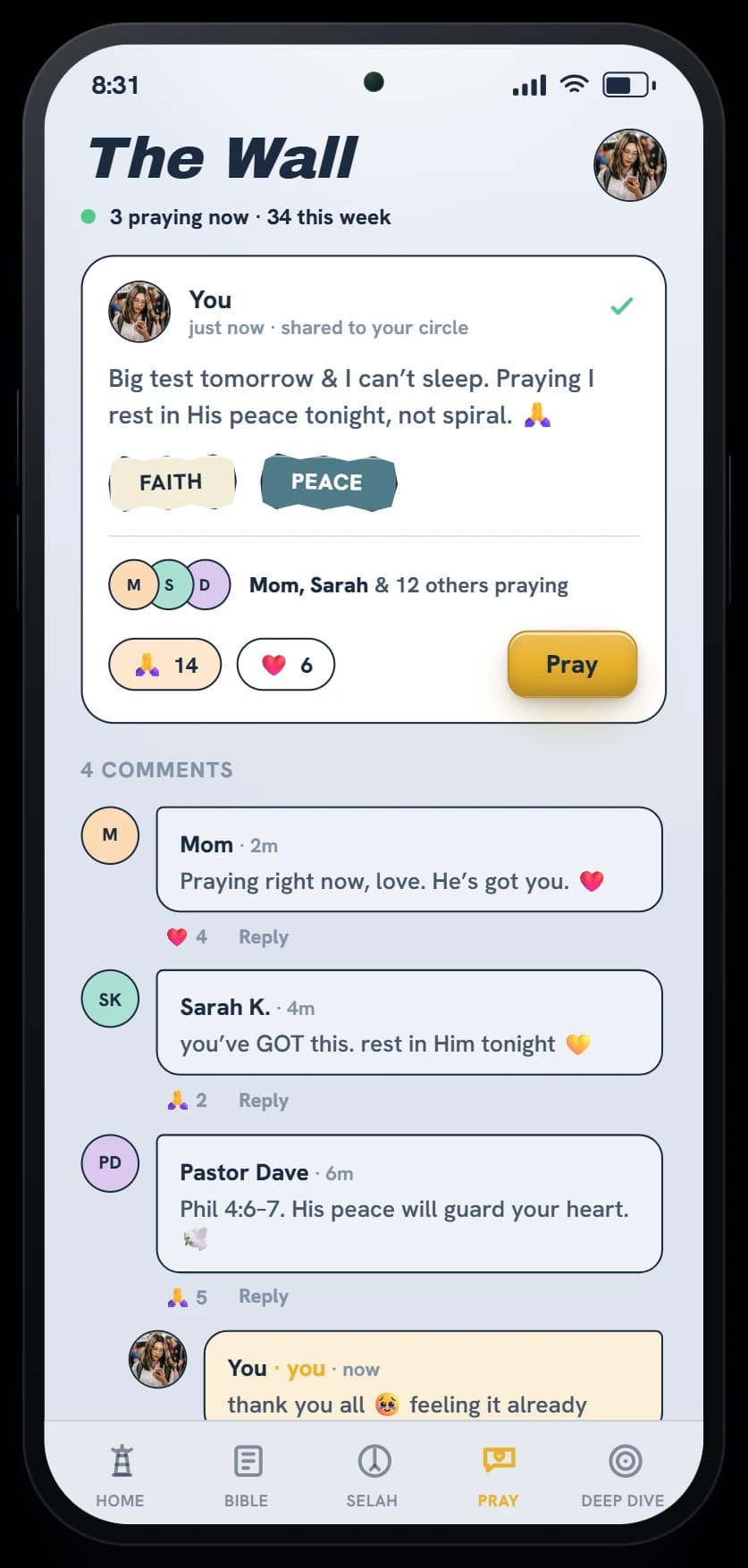Image resolution: width=748 pixels, height=1568 pixels.
Task: Reply to Sarah K.'s comment
Action: pos(264,1100)
